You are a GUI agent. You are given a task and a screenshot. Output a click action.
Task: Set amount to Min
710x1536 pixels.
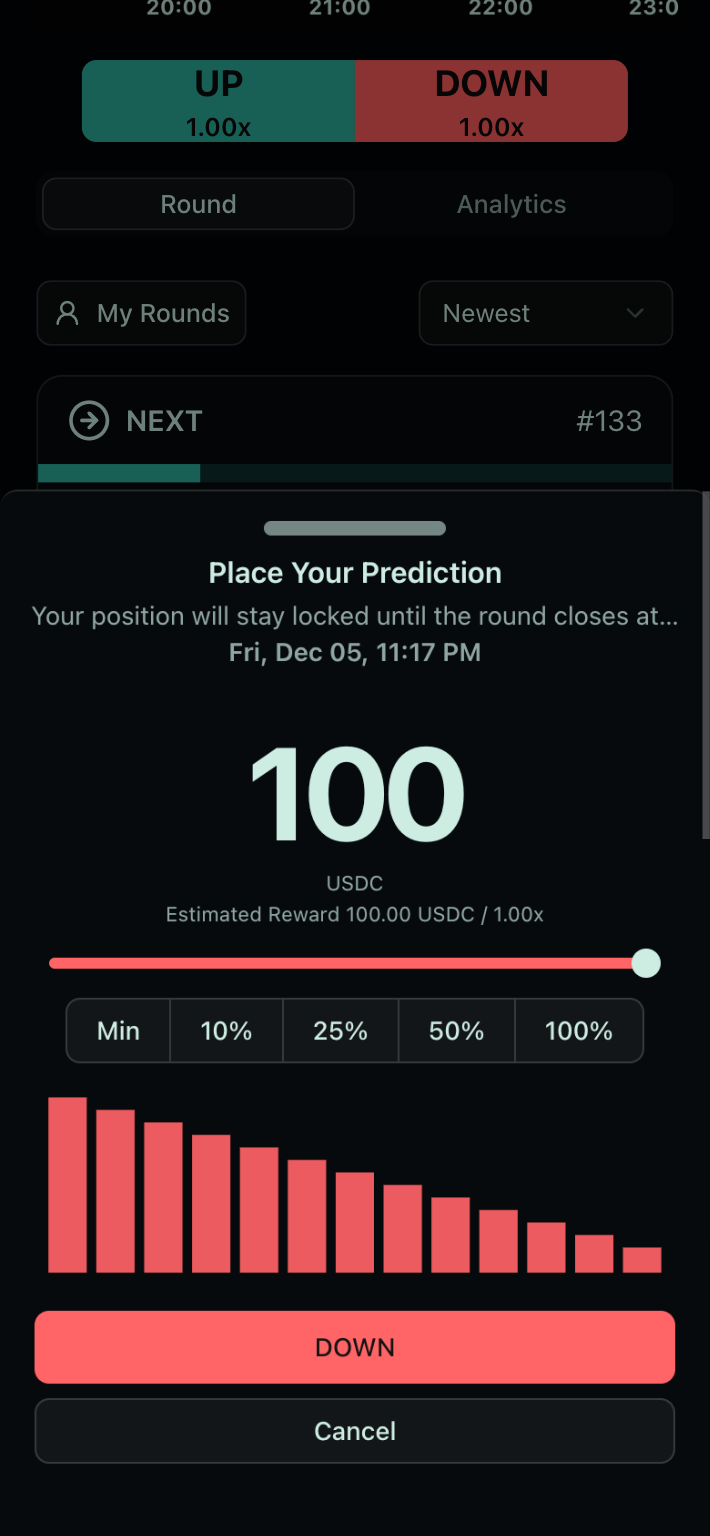point(118,1031)
